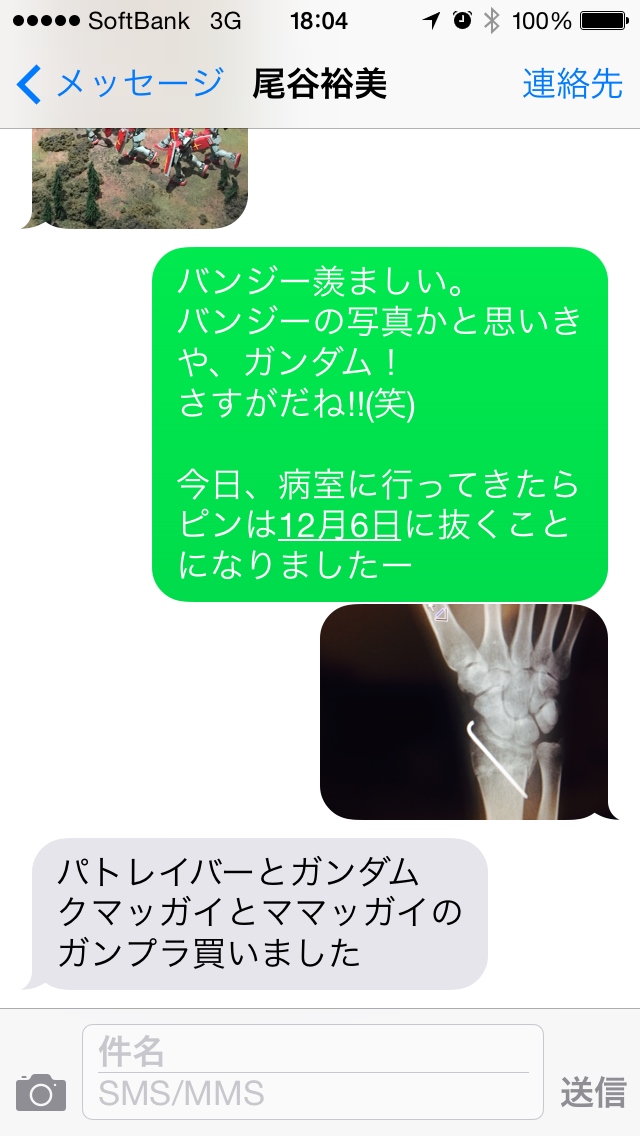Image resolution: width=640 pixels, height=1136 pixels.
Task: Tap the 送信 send button
Action: 592,1092
